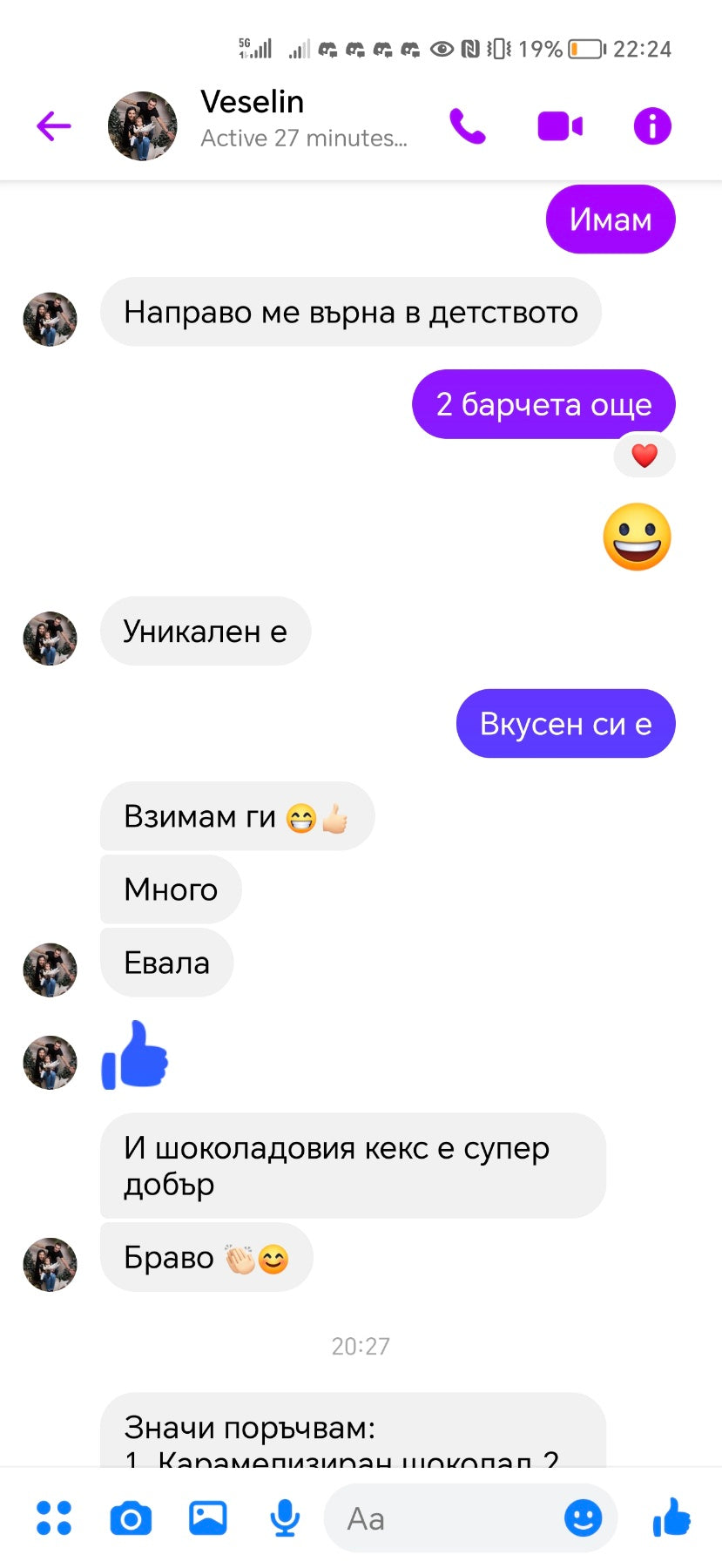722x1568 pixels.
Task: Record a voice message
Action: pos(285,1518)
